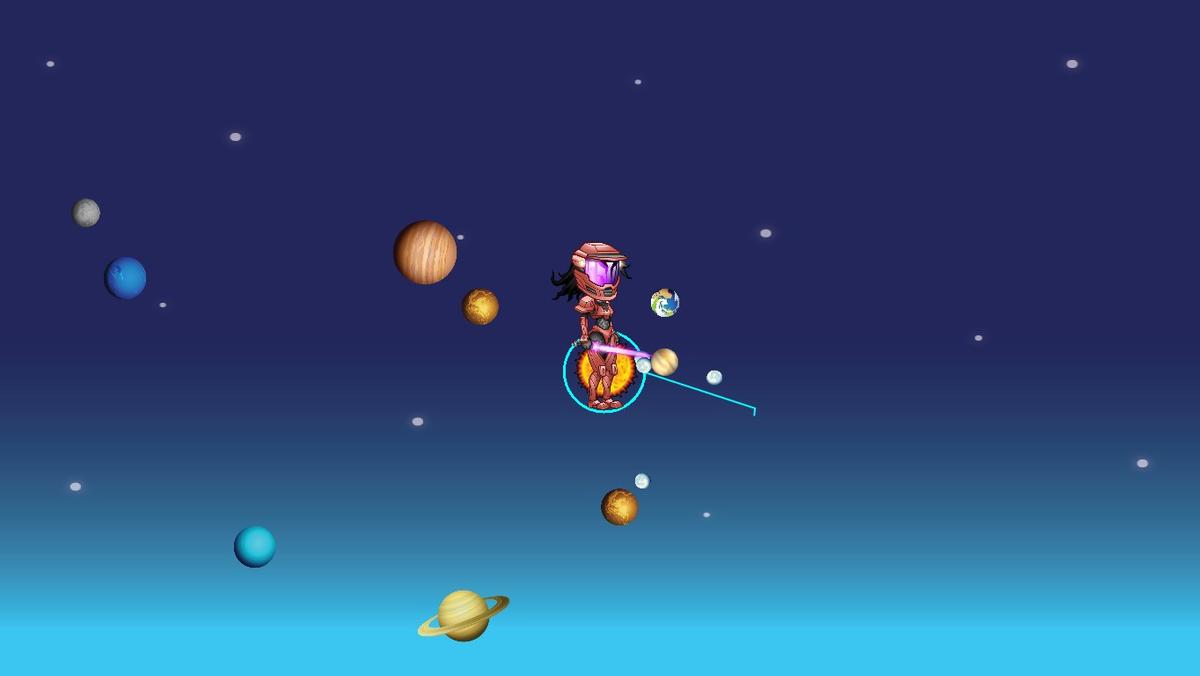Tap the ringed Saturn planet
The width and height of the screenshot is (1200, 676).
[x=463, y=615]
